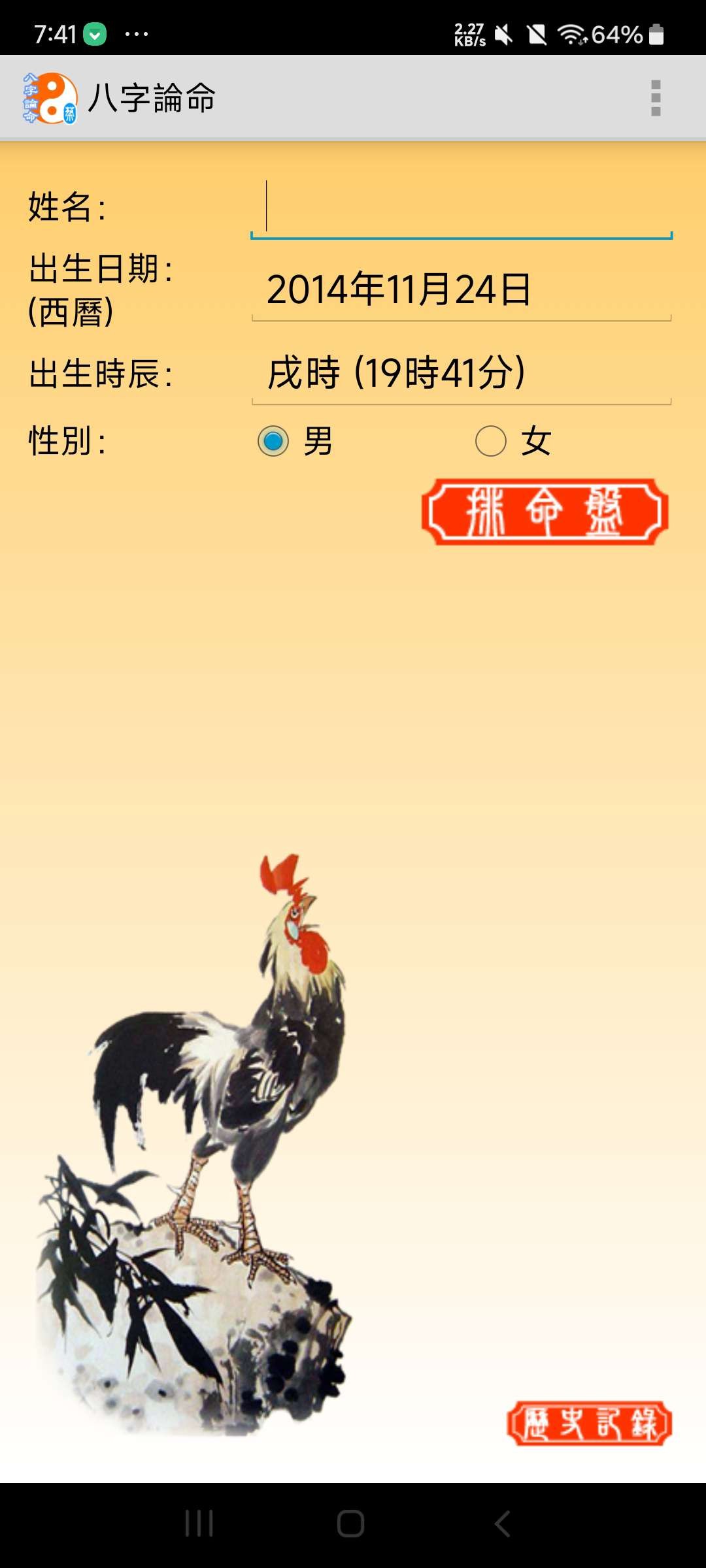Tap the red 排命盤 button
This screenshot has width=706, height=1568.
pos(545,512)
